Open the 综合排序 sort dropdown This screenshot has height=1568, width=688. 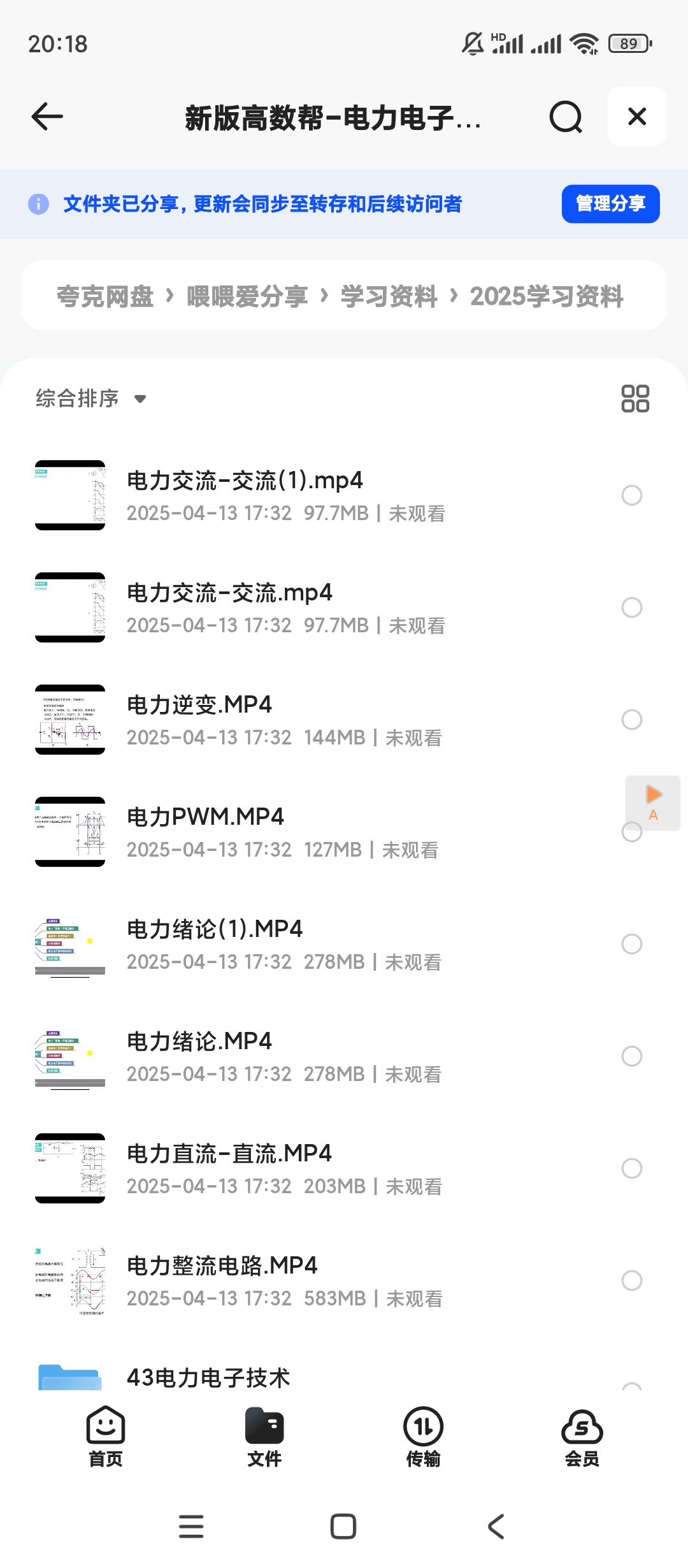89,399
